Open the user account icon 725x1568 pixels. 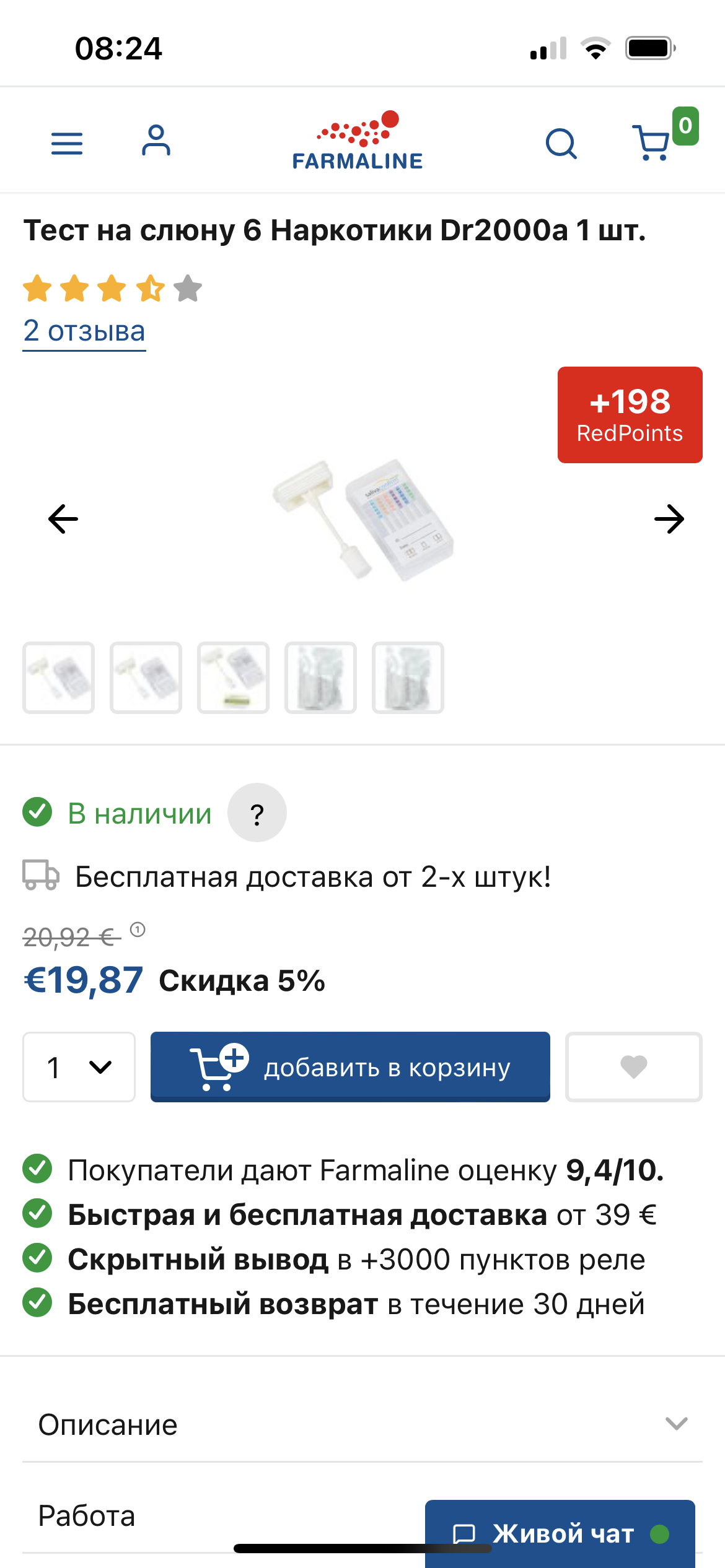click(x=156, y=141)
